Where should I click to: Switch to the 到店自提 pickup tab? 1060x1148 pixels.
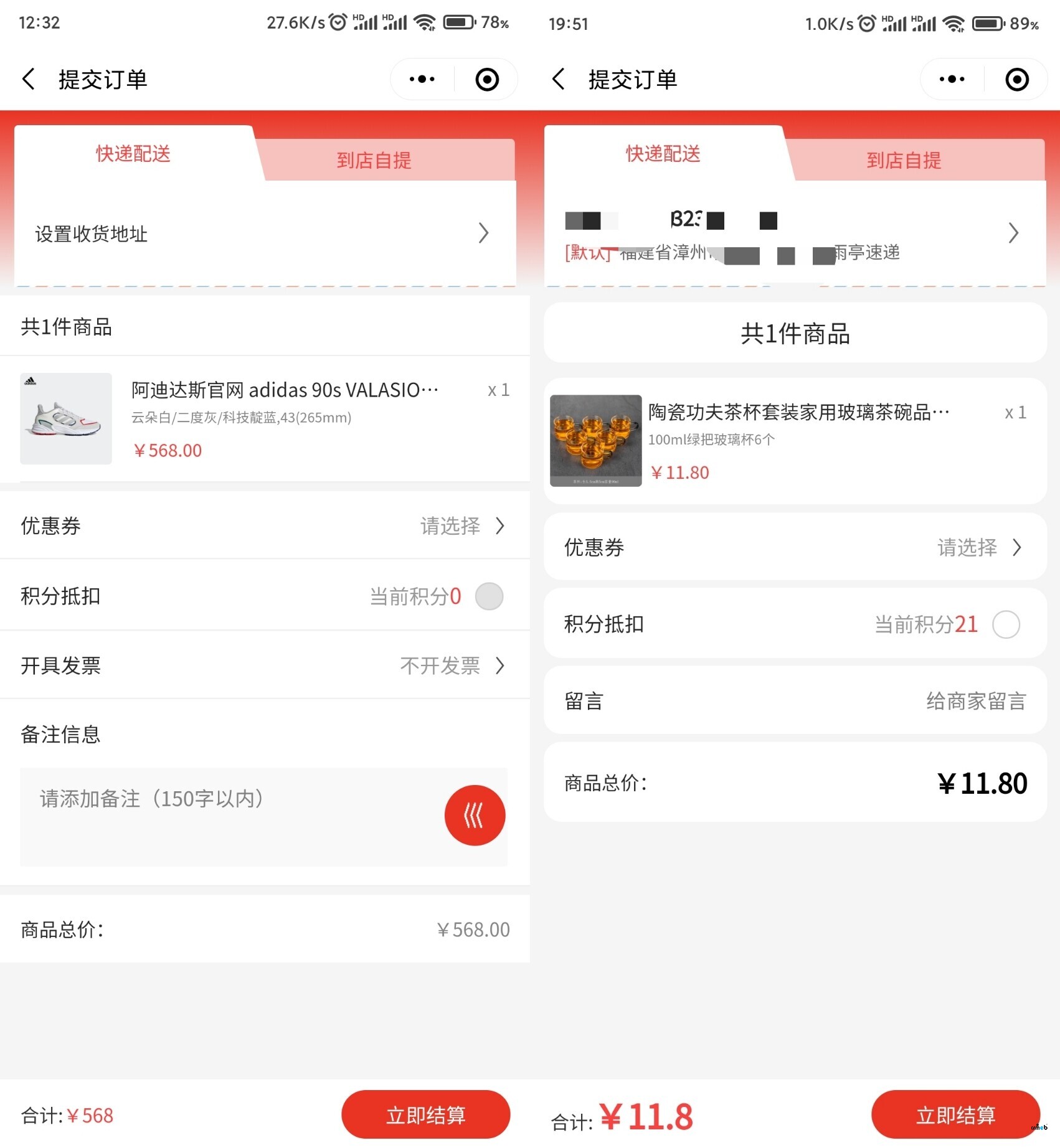[372, 160]
